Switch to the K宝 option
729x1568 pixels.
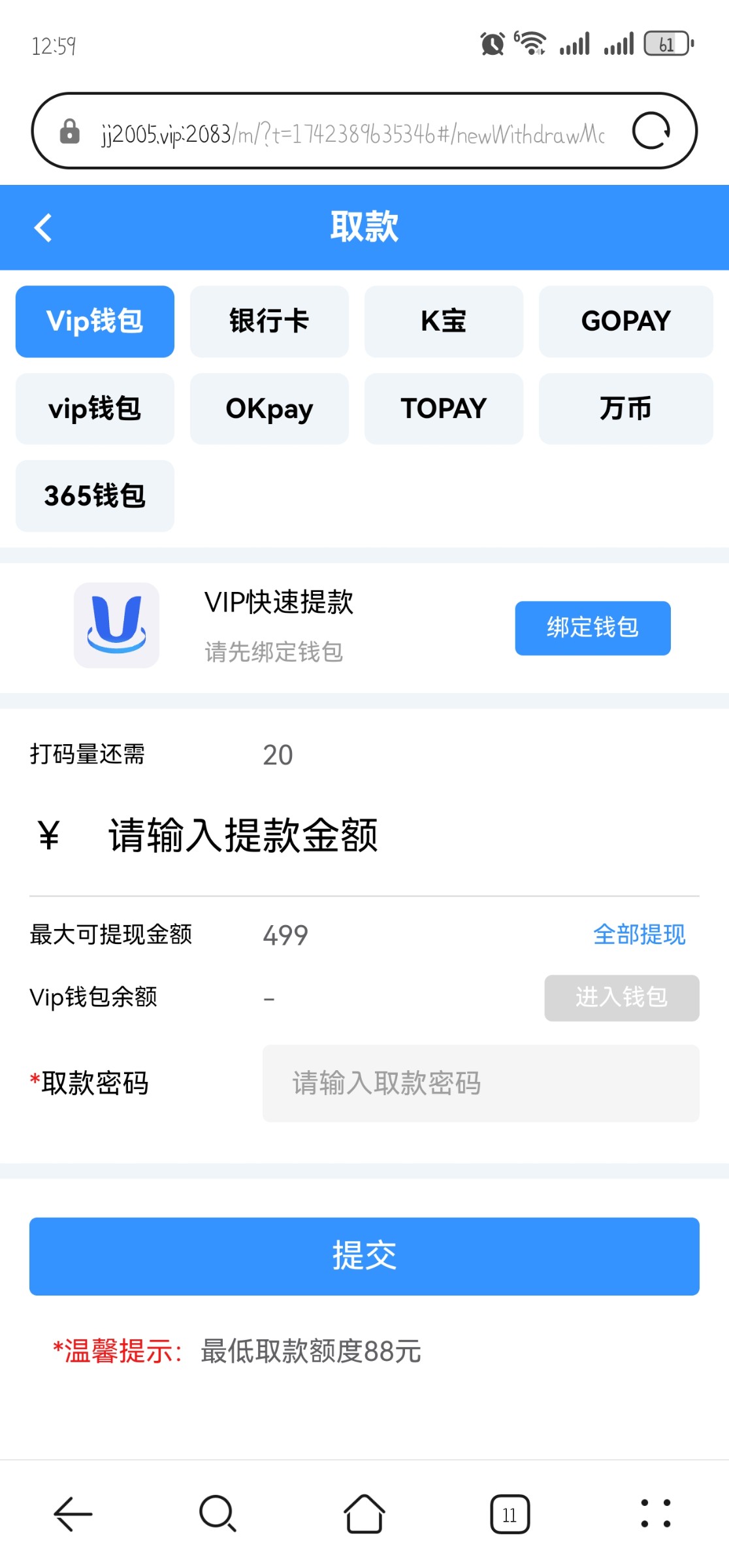point(444,321)
